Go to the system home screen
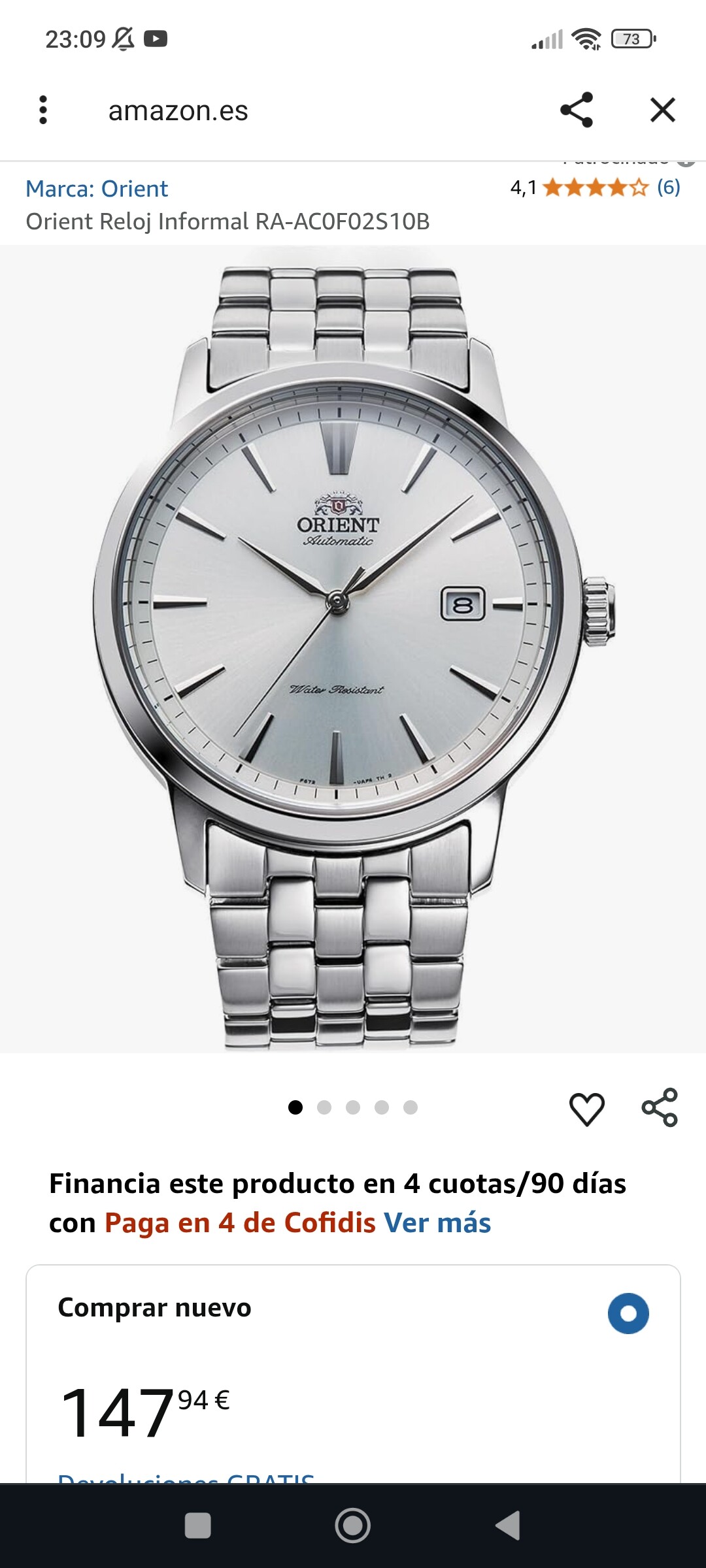 353,1526
